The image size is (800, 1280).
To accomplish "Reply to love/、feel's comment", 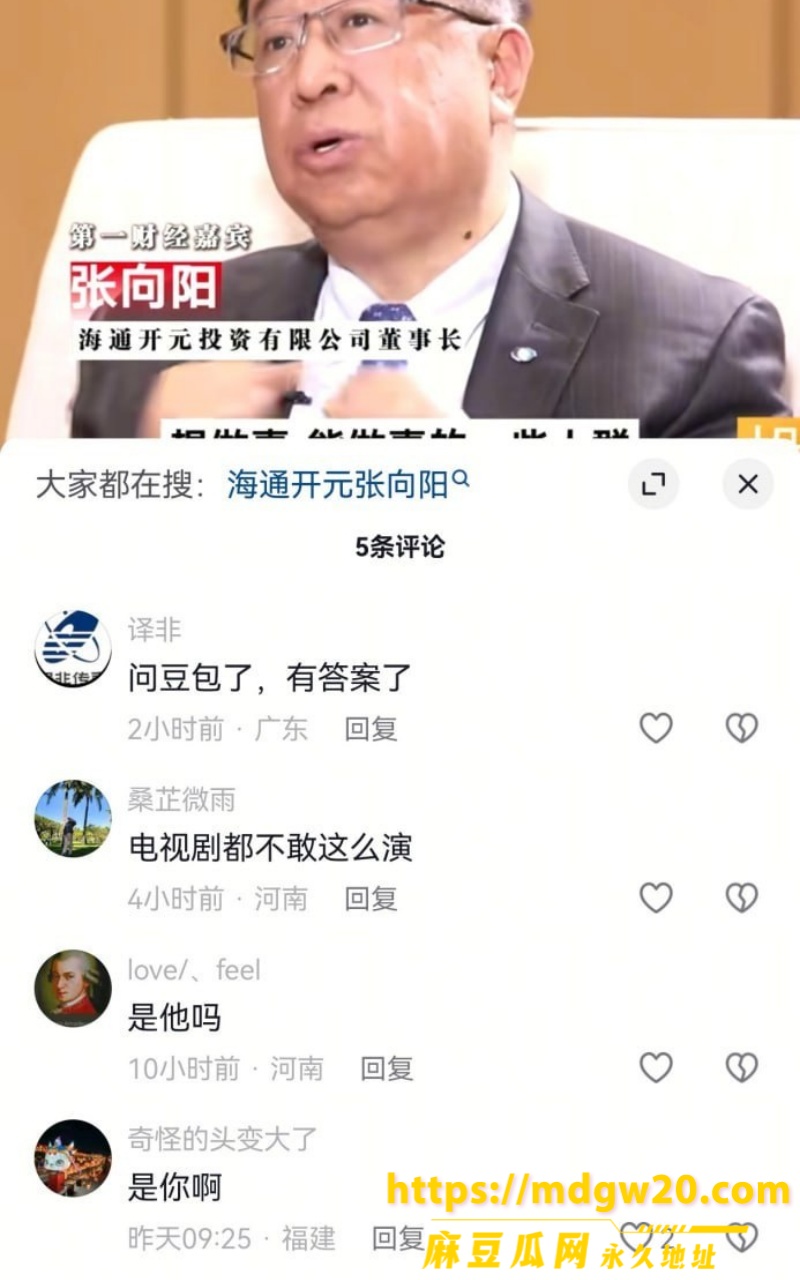I will pyautogui.click(x=387, y=1069).
